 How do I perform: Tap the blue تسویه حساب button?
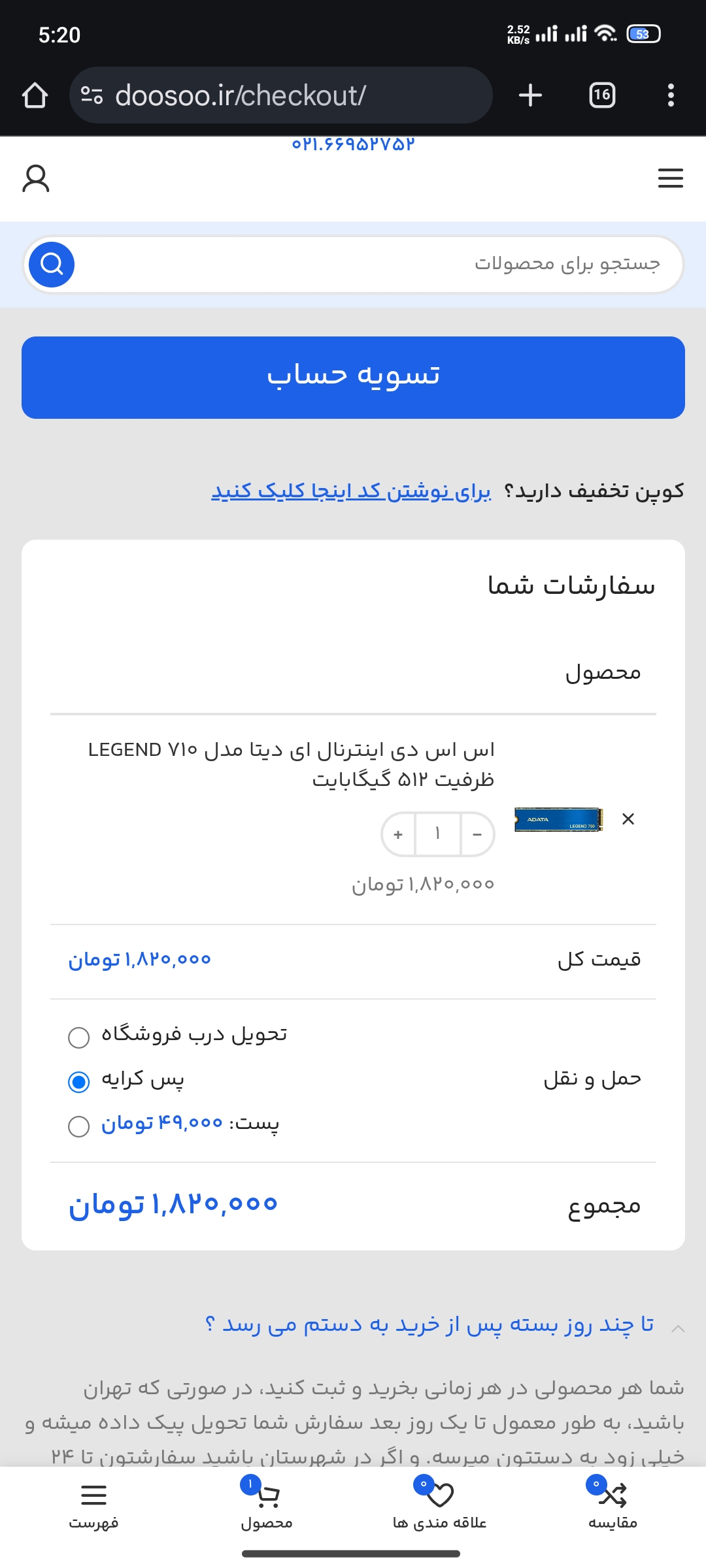(x=353, y=377)
